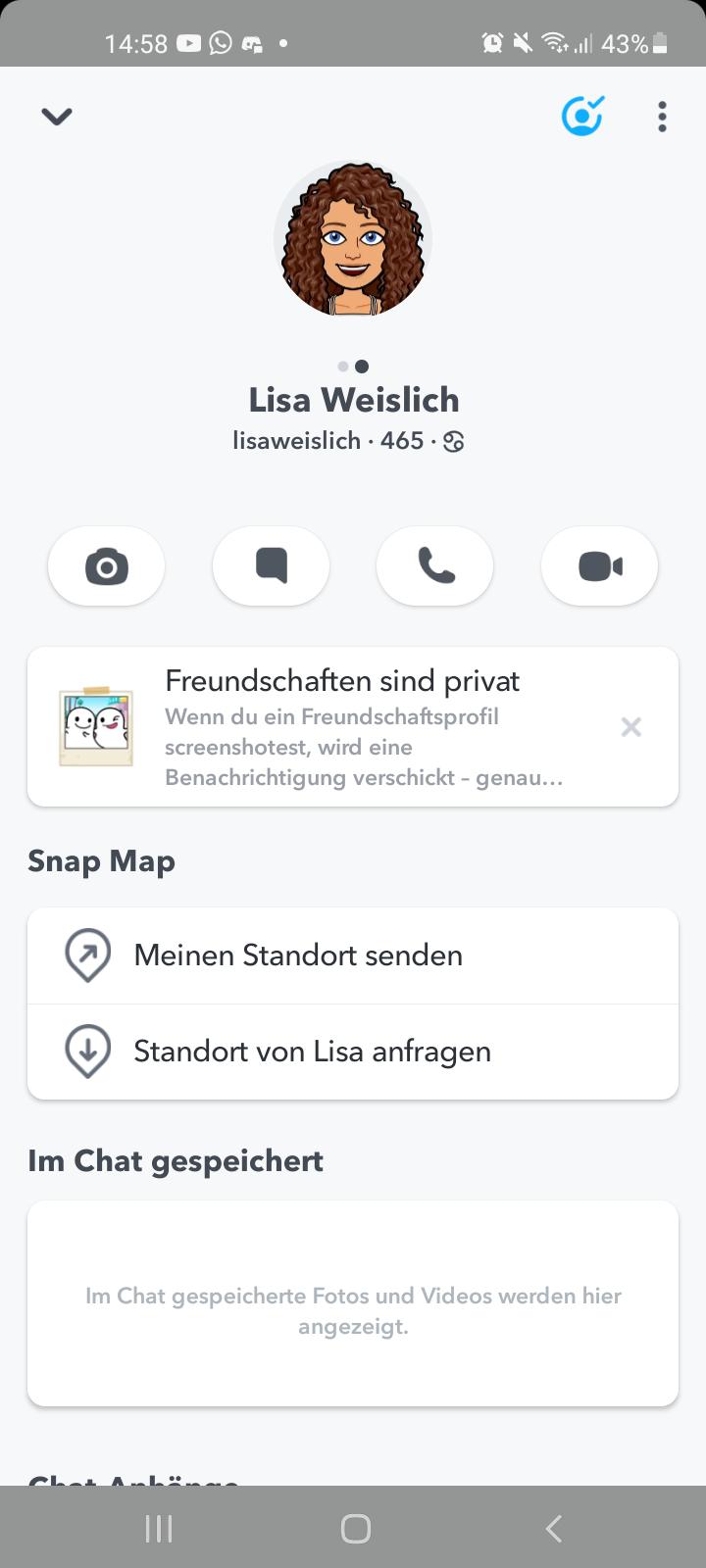Dismiss the Freundschaften sind privat notice
Image resolution: width=706 pixels, height=1568 pixels.
point(630,726)
